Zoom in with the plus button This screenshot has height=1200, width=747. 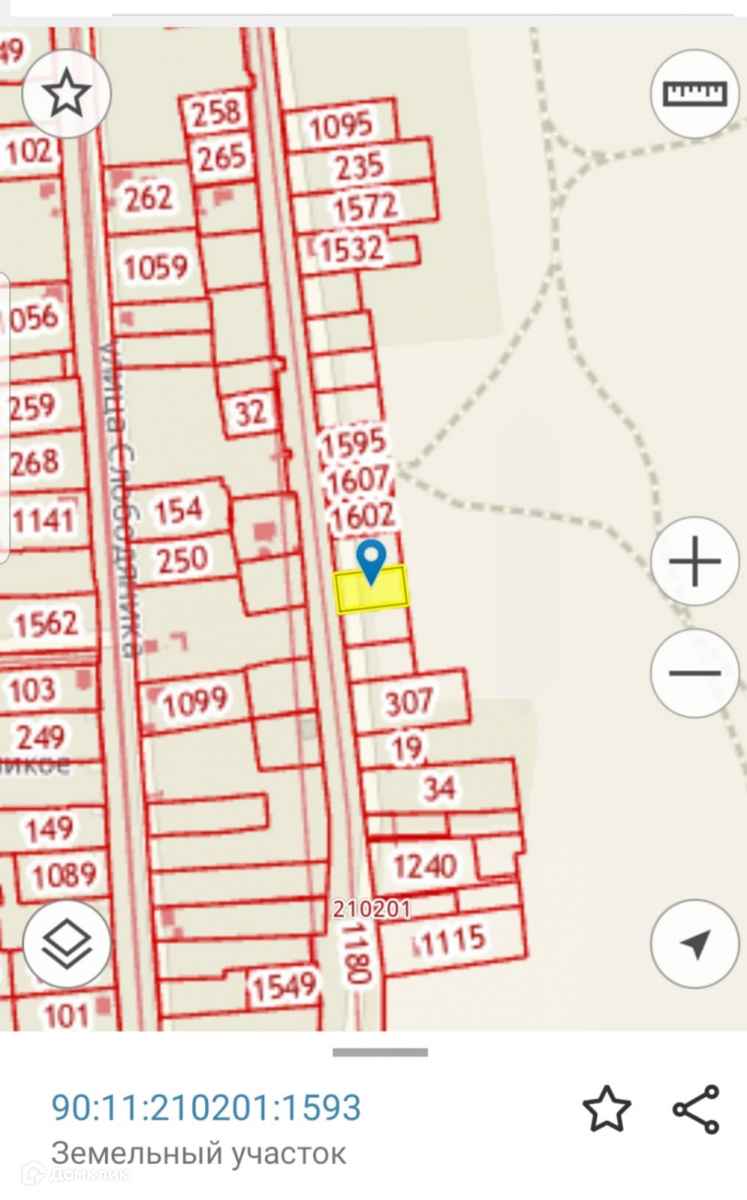[x=695, y=561]
